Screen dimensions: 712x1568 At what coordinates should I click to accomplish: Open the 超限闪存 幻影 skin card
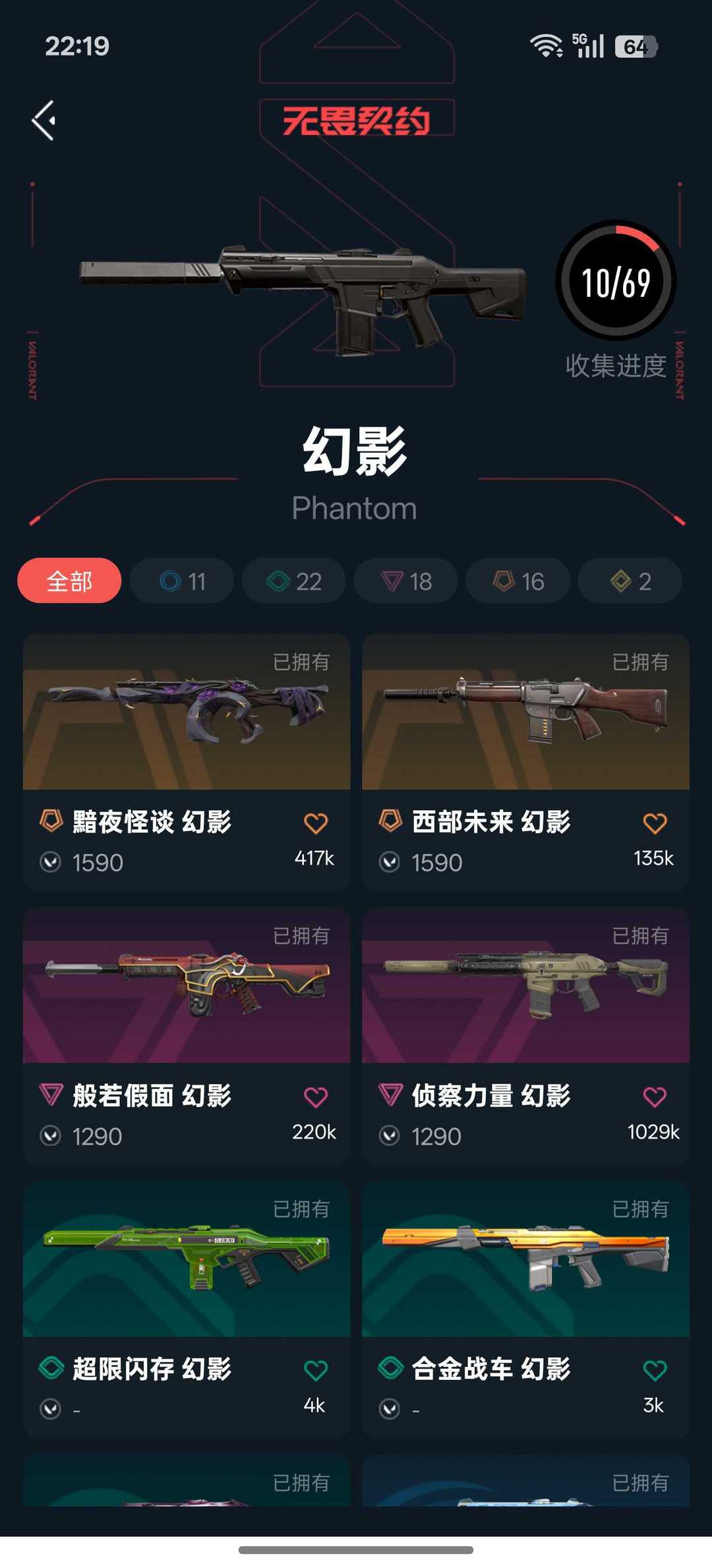coord(187,1309)
